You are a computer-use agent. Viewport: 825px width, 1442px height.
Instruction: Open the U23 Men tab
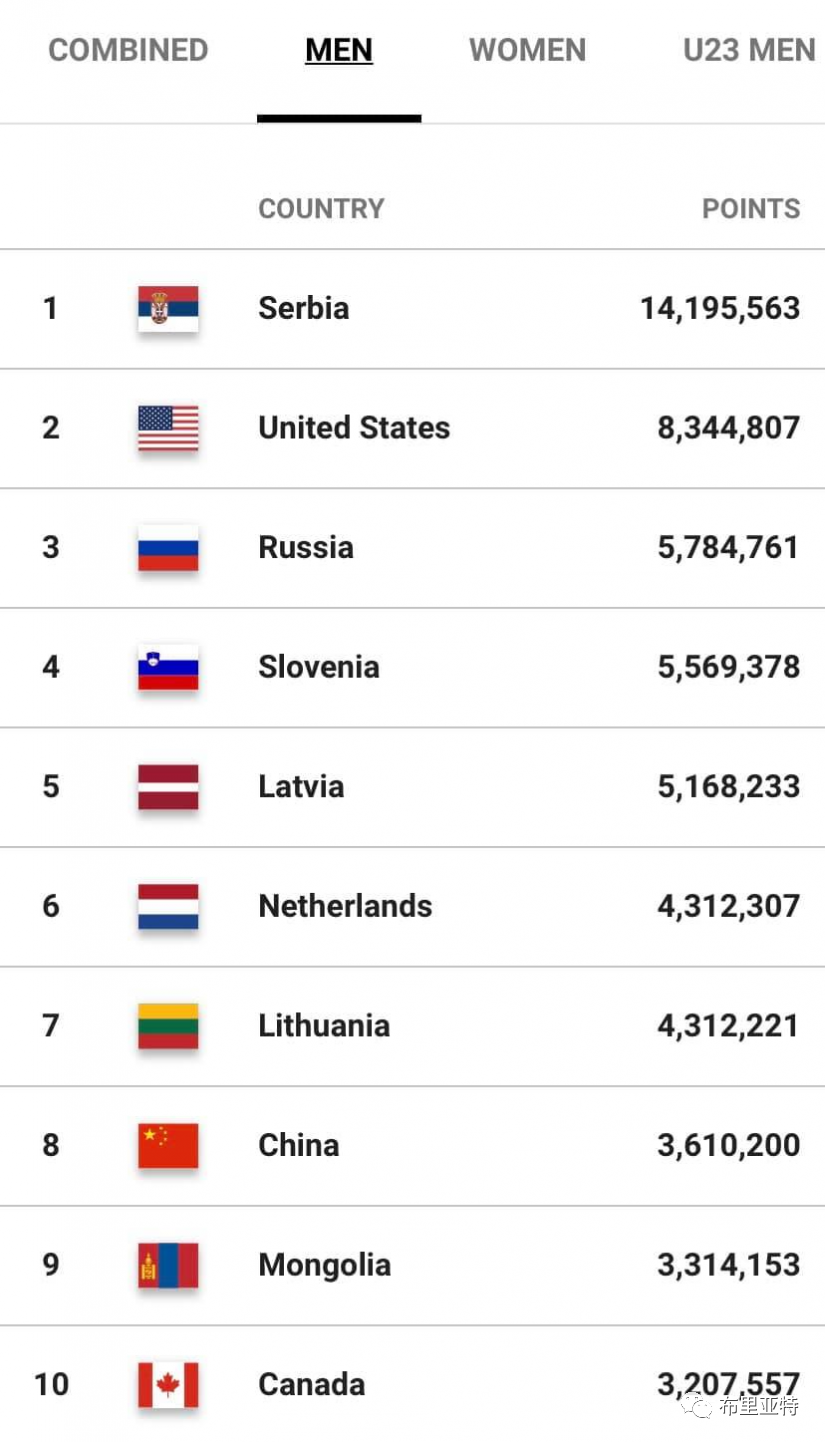tap(750, 50)
